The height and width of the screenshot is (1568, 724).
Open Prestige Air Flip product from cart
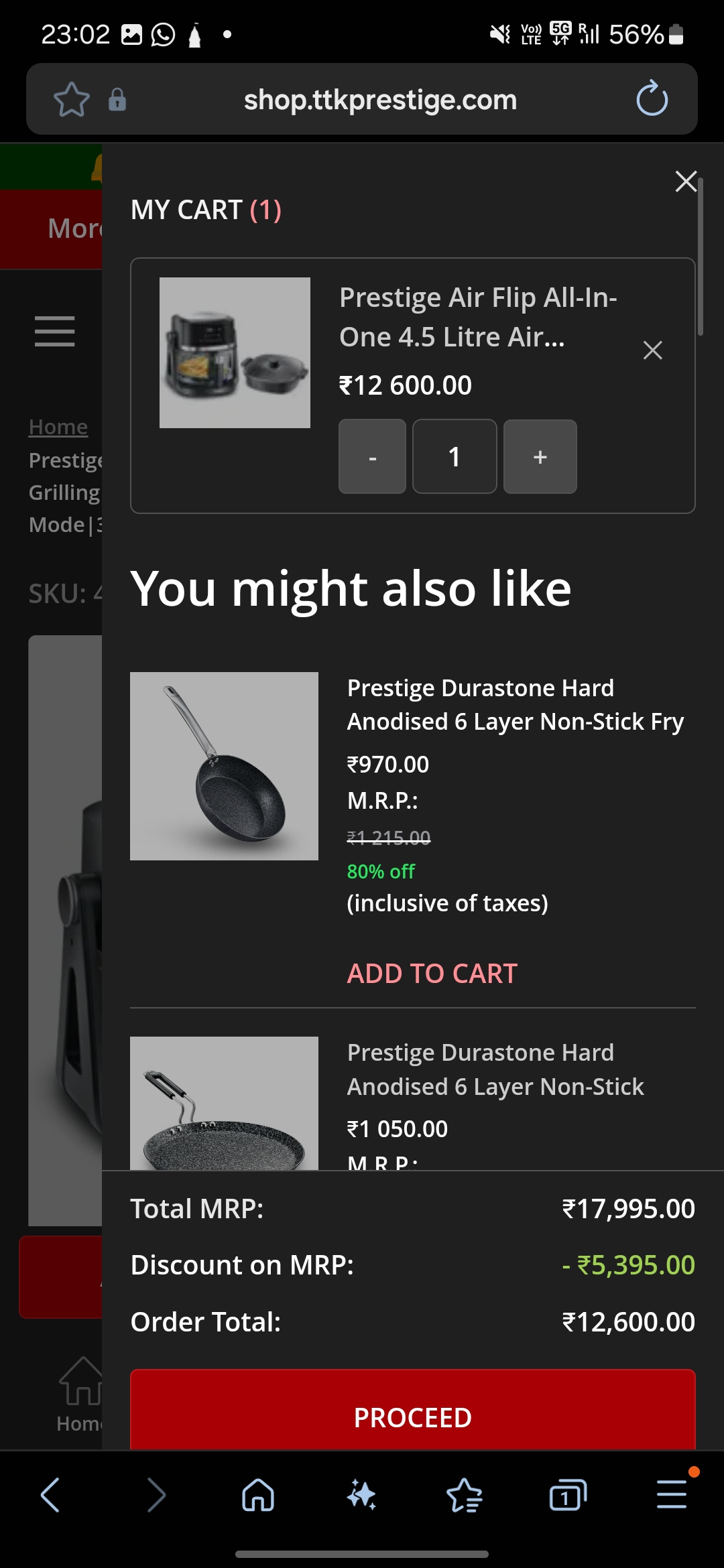477,316
